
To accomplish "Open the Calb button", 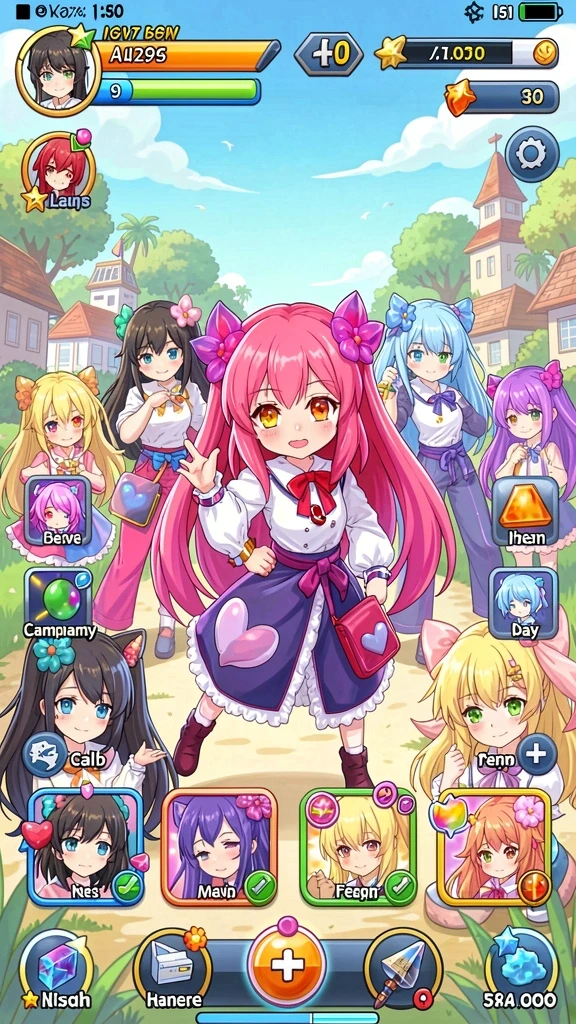I will (59, 756).
